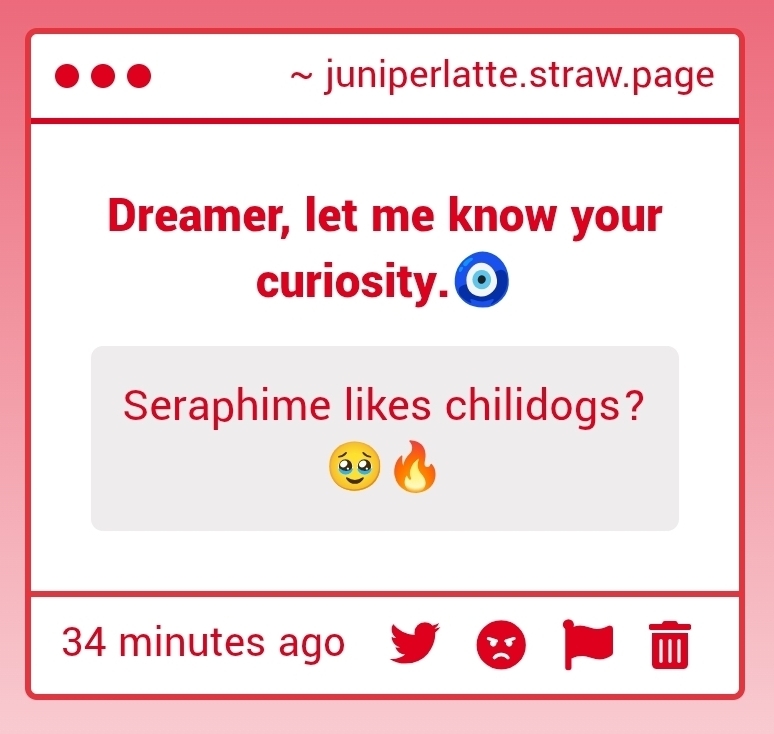
Task: Tap the angry face icon
Action: [x=501, y=645]
